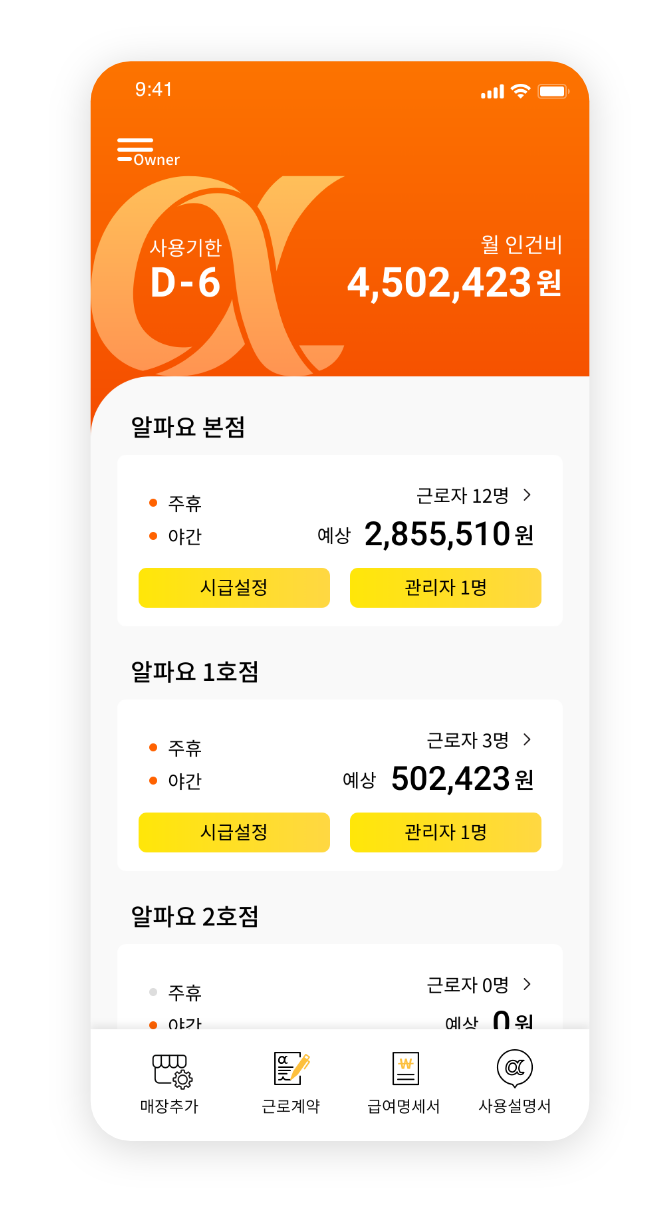The height and width of the screenshot is (1222, 670).
Task: Open 시급설정 for 알파요 본점
Action: 234,588
